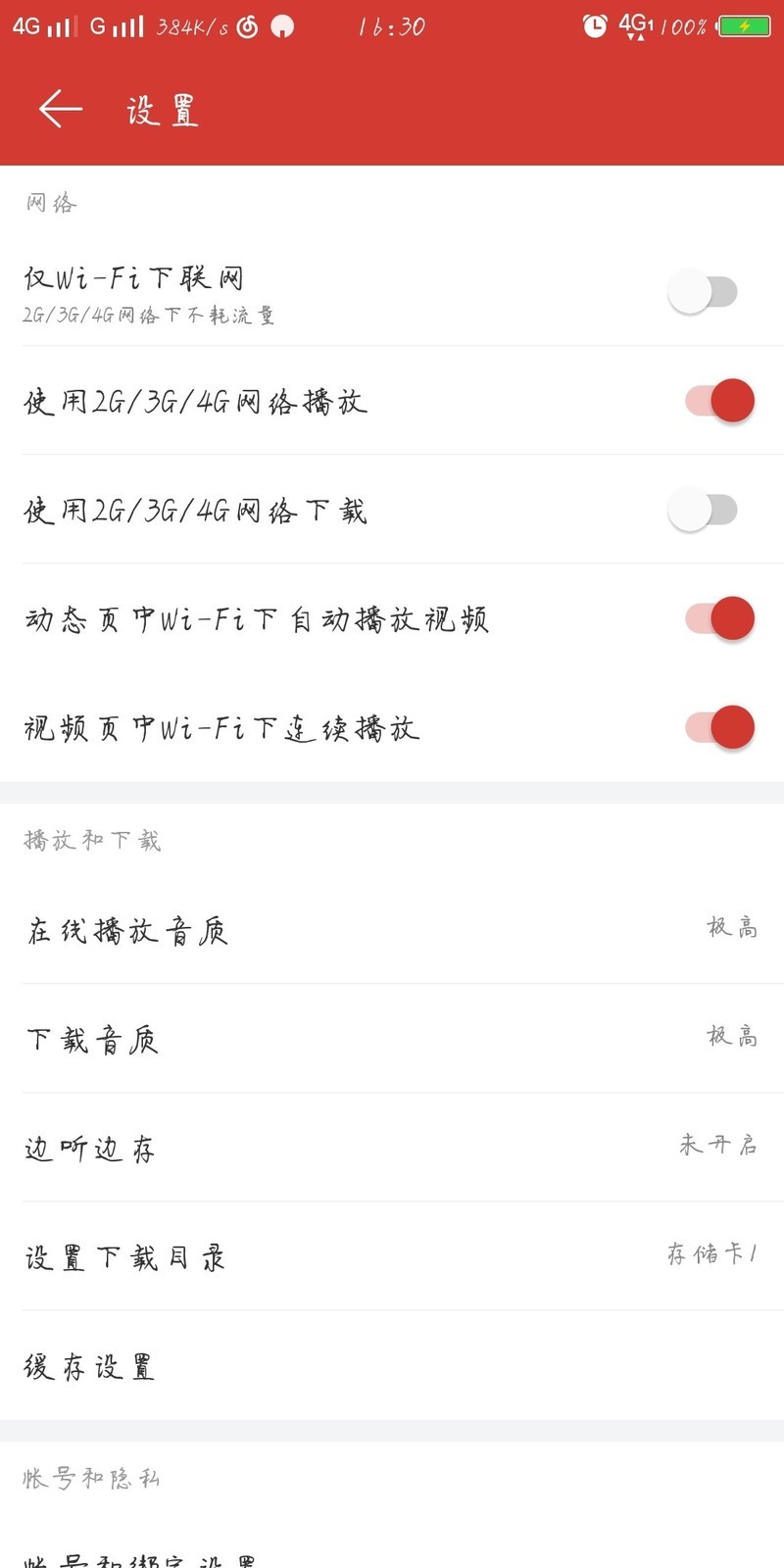Tap the 16:30 clock in the status bar
The width and height of the screenshot is (784, 1568).
[x=392, y=26]
